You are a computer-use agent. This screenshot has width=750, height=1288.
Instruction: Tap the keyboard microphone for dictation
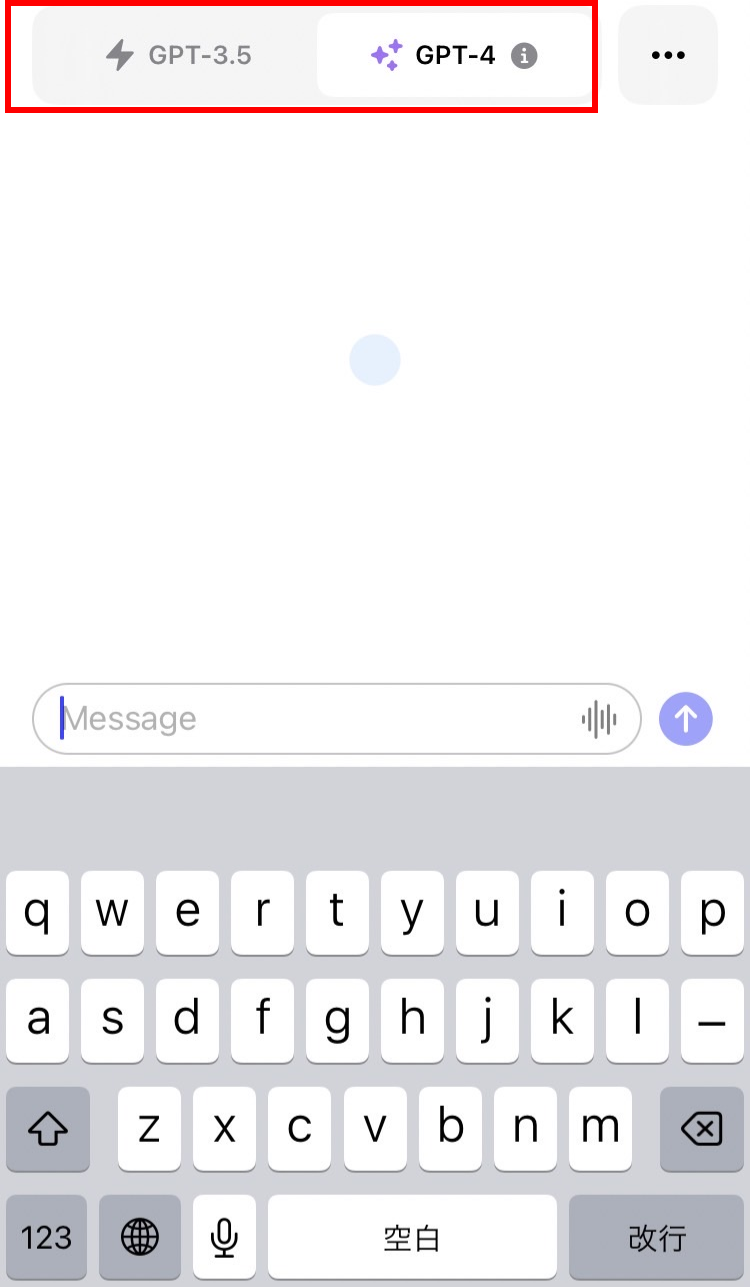click(224, 1238)
